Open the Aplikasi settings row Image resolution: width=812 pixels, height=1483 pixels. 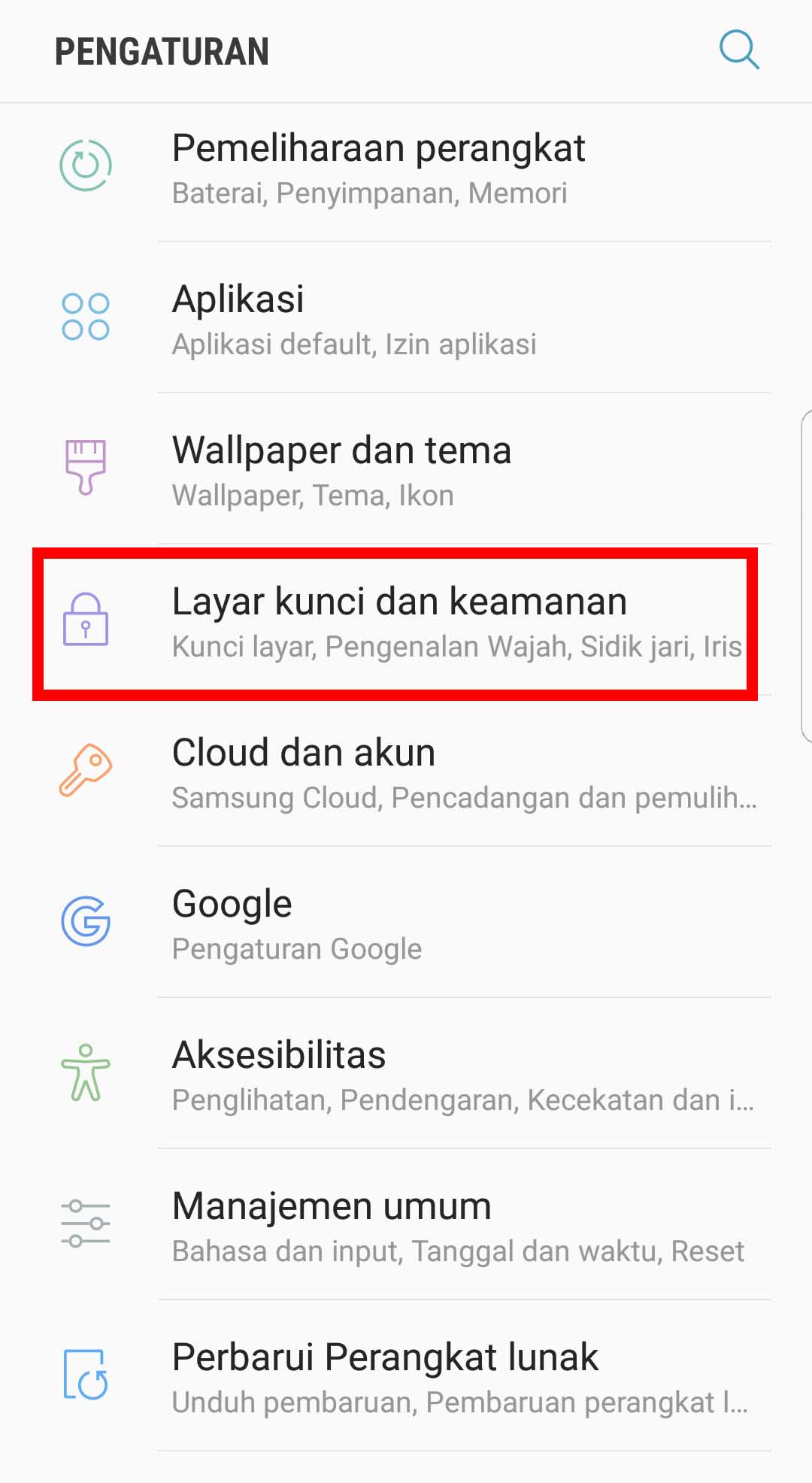tap(406, 320)
